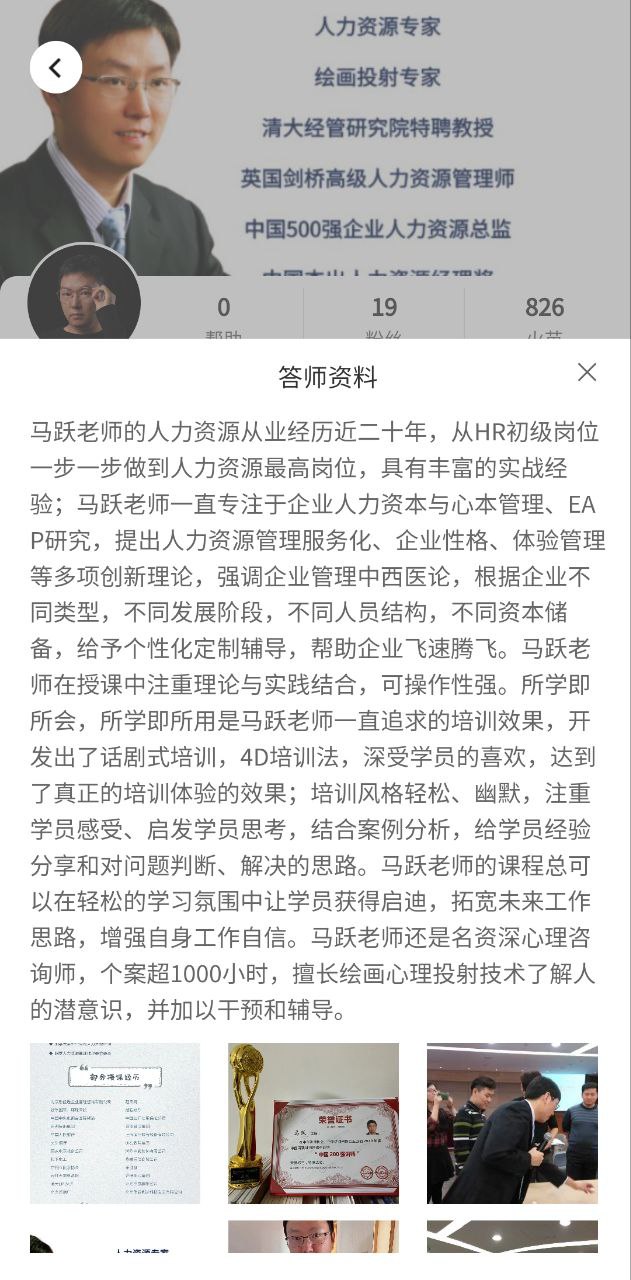The width and height of the screenshot is (631, 1280).
Task: Tap the teacher's round avatar
Action: click(x=84, y=294)
